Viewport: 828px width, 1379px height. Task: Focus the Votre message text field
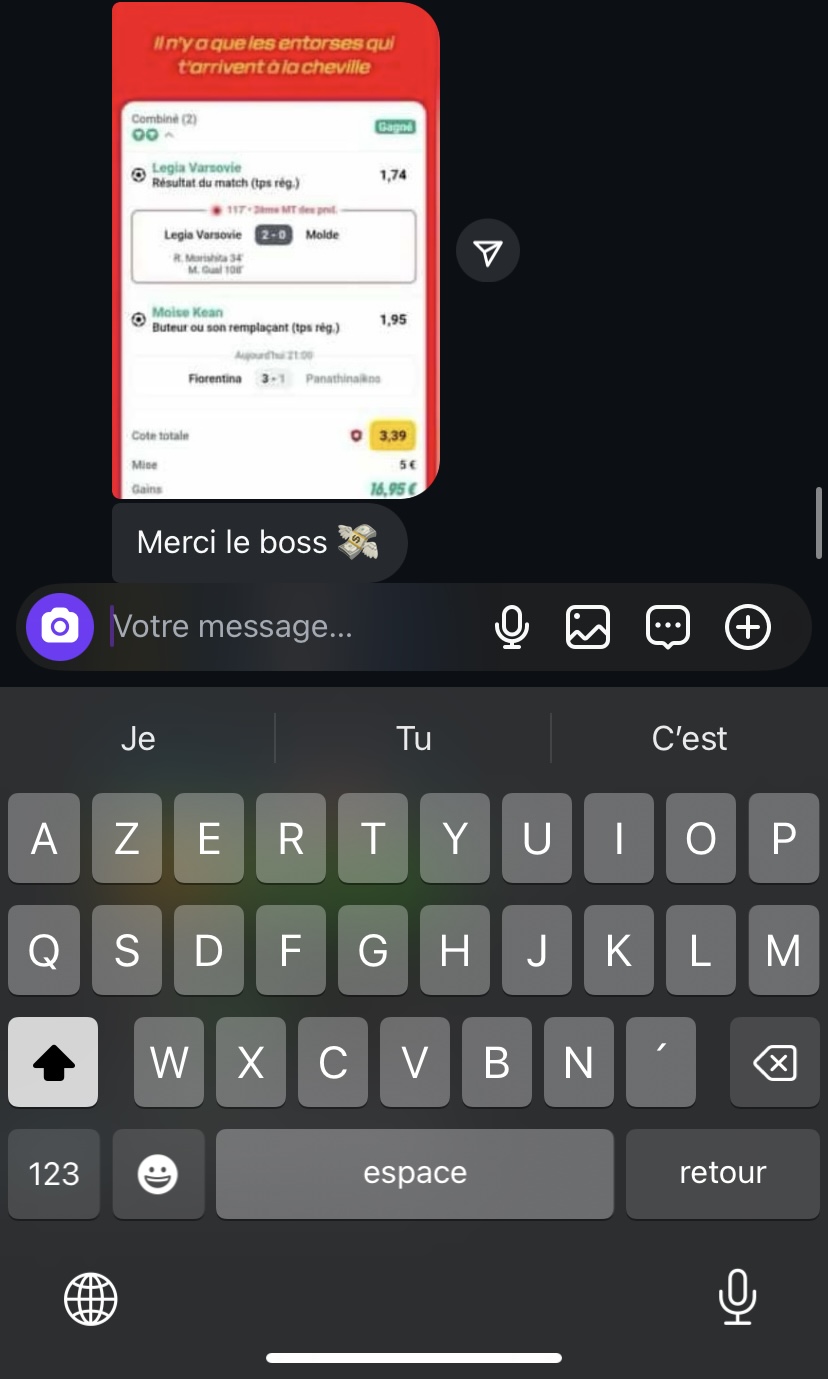pos(290,627)
